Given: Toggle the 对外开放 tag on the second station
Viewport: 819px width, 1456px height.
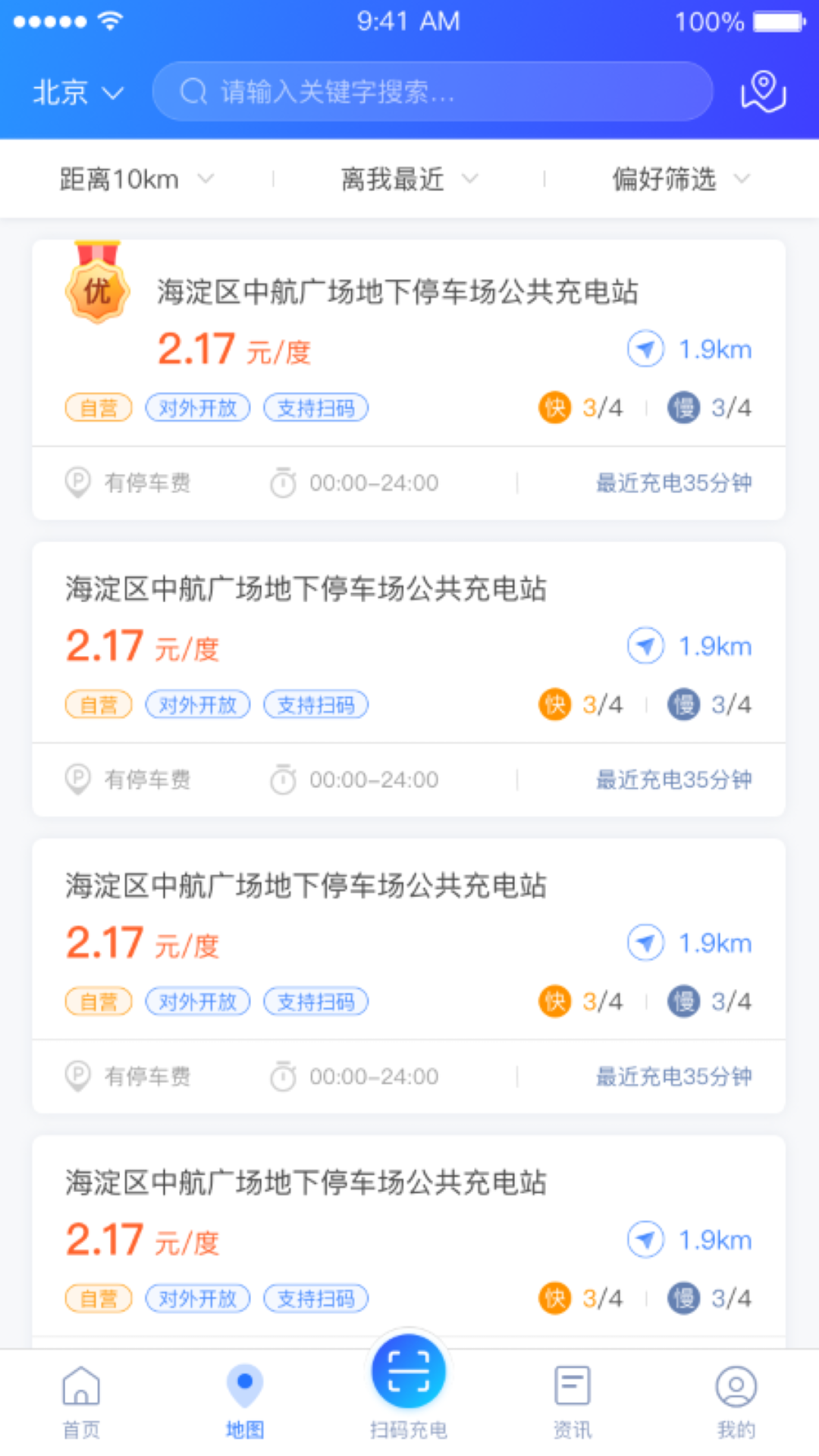Looking at the screenshot, I should click(x=197, y=704).
